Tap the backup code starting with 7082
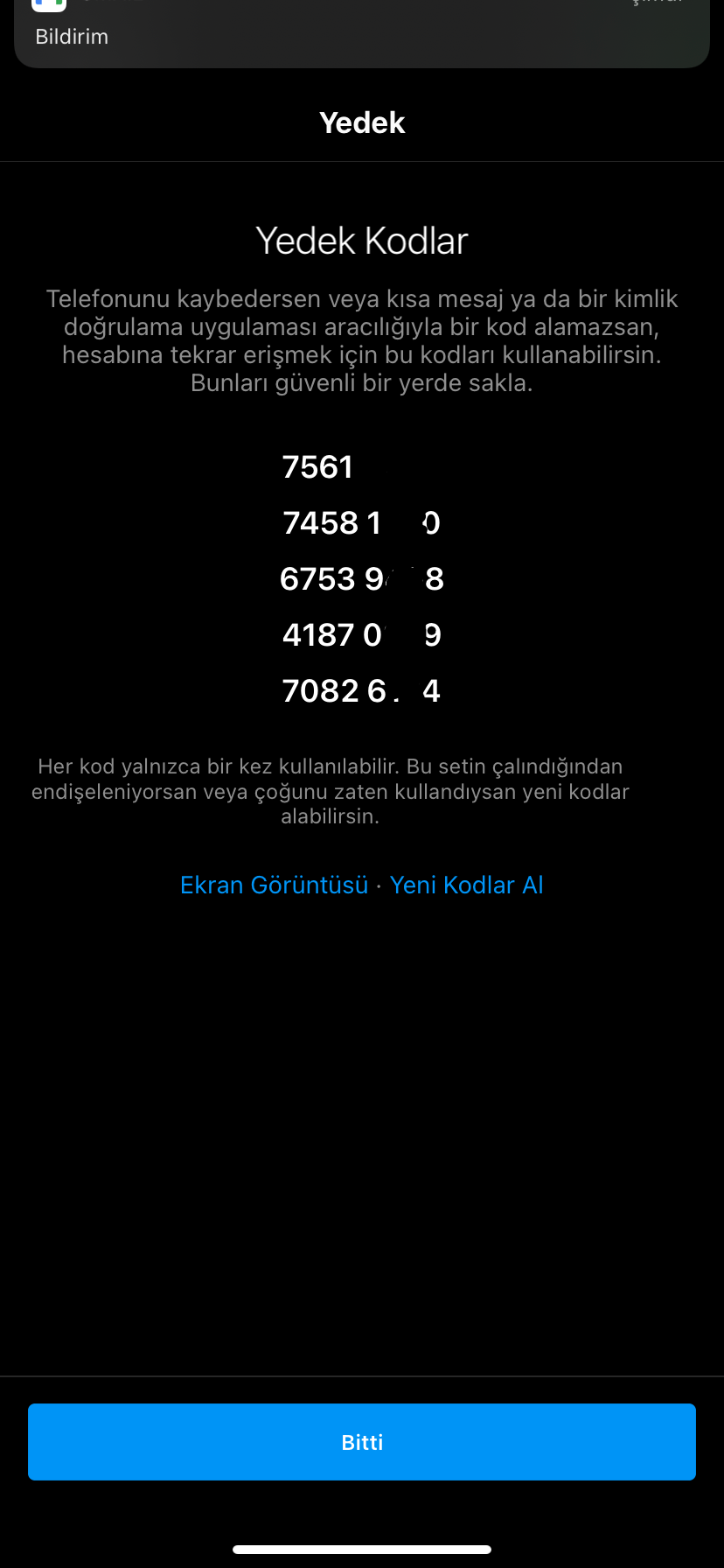724x1568 pixels. 361,690
